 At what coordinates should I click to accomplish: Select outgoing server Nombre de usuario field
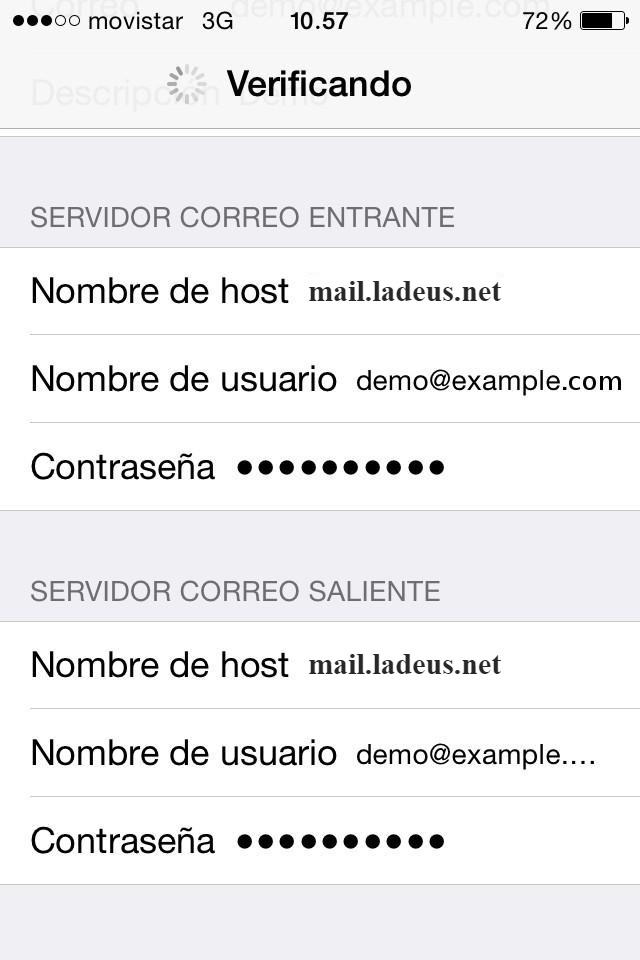[476, 754]
